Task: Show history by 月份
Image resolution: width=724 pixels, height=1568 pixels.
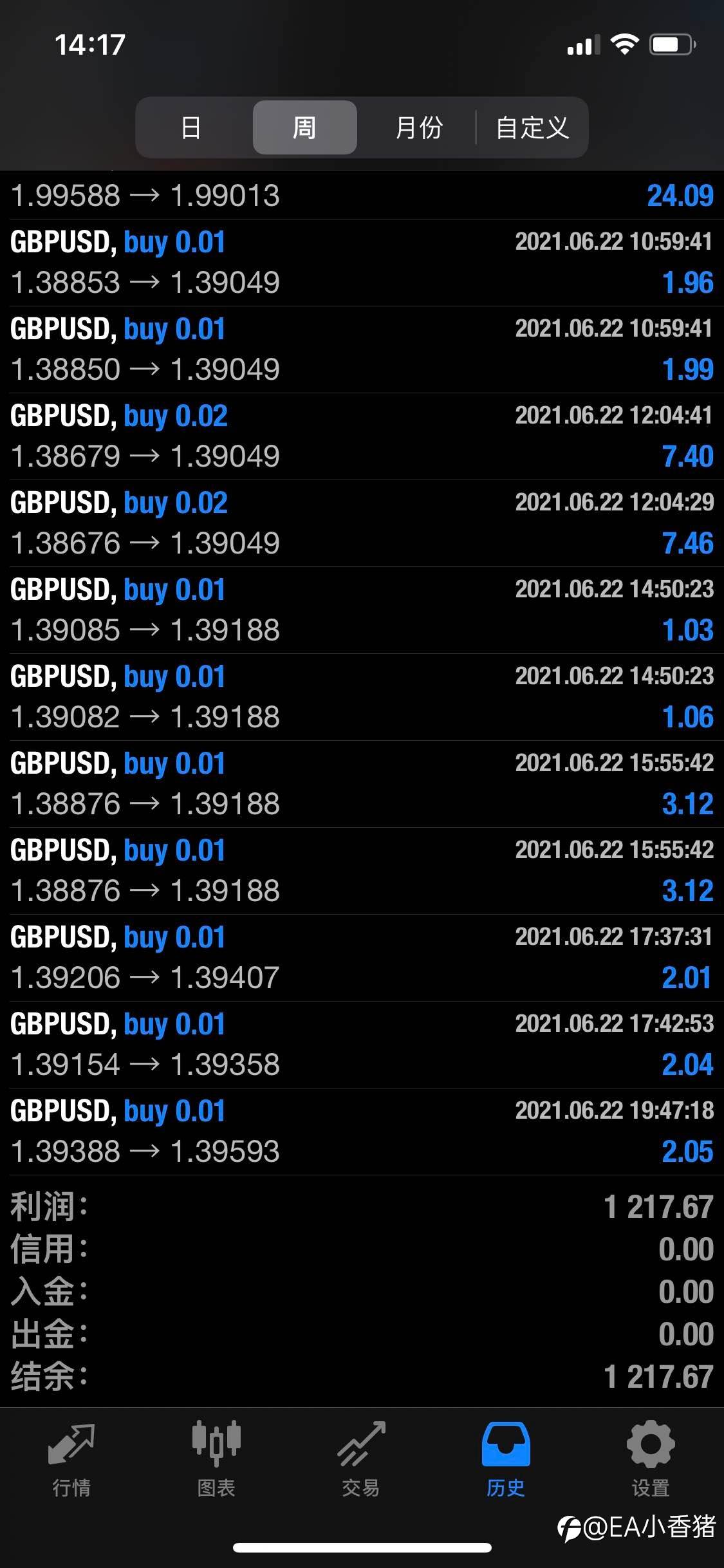Action: tap(419, 127)
